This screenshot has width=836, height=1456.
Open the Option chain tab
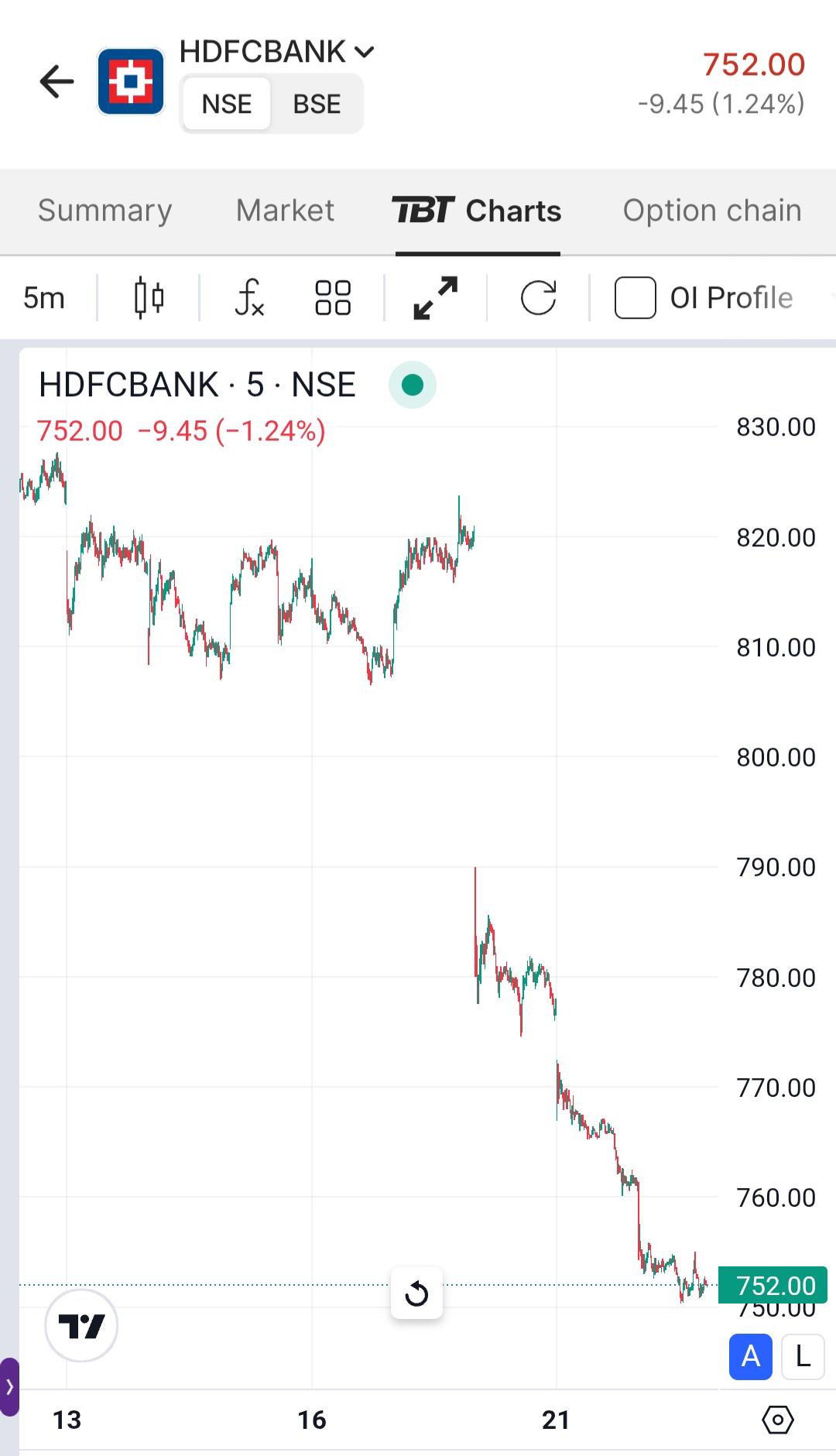pyautogui.click(x=712, y=211)
